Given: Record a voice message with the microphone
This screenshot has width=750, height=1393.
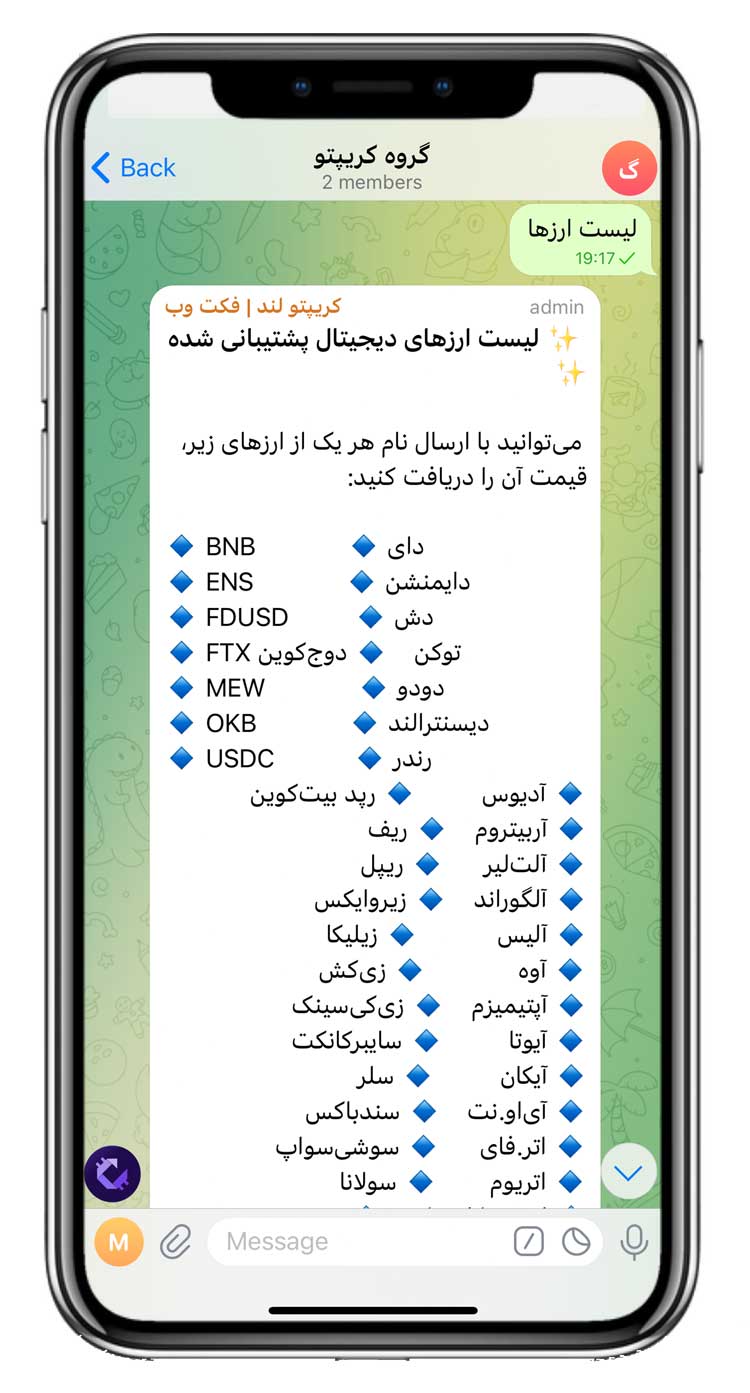Looking at the screenshot, I should point(633,1242).
